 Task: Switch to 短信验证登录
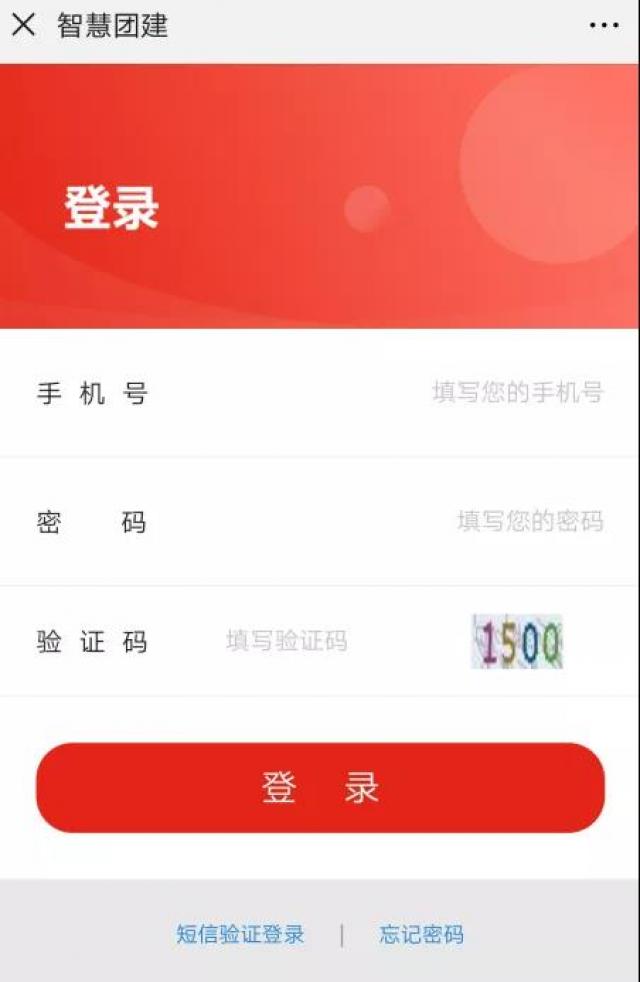point(240,935)
